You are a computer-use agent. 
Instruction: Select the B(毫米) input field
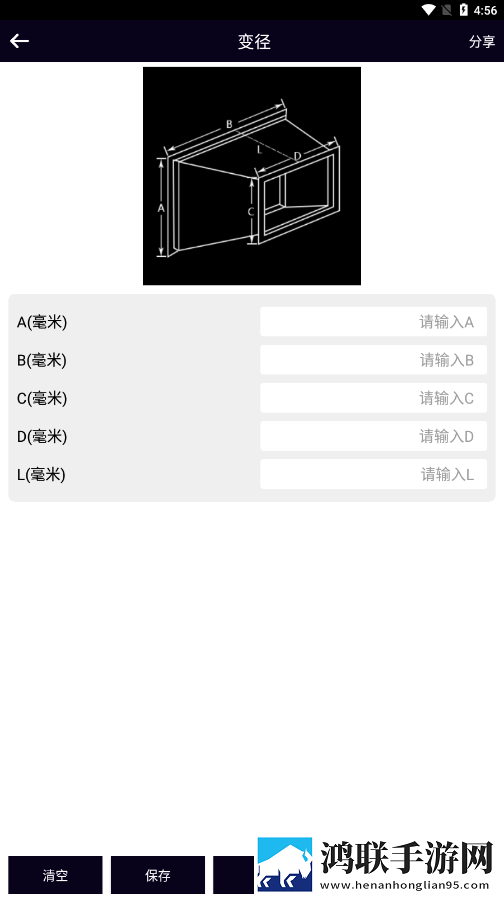[374, 360]
